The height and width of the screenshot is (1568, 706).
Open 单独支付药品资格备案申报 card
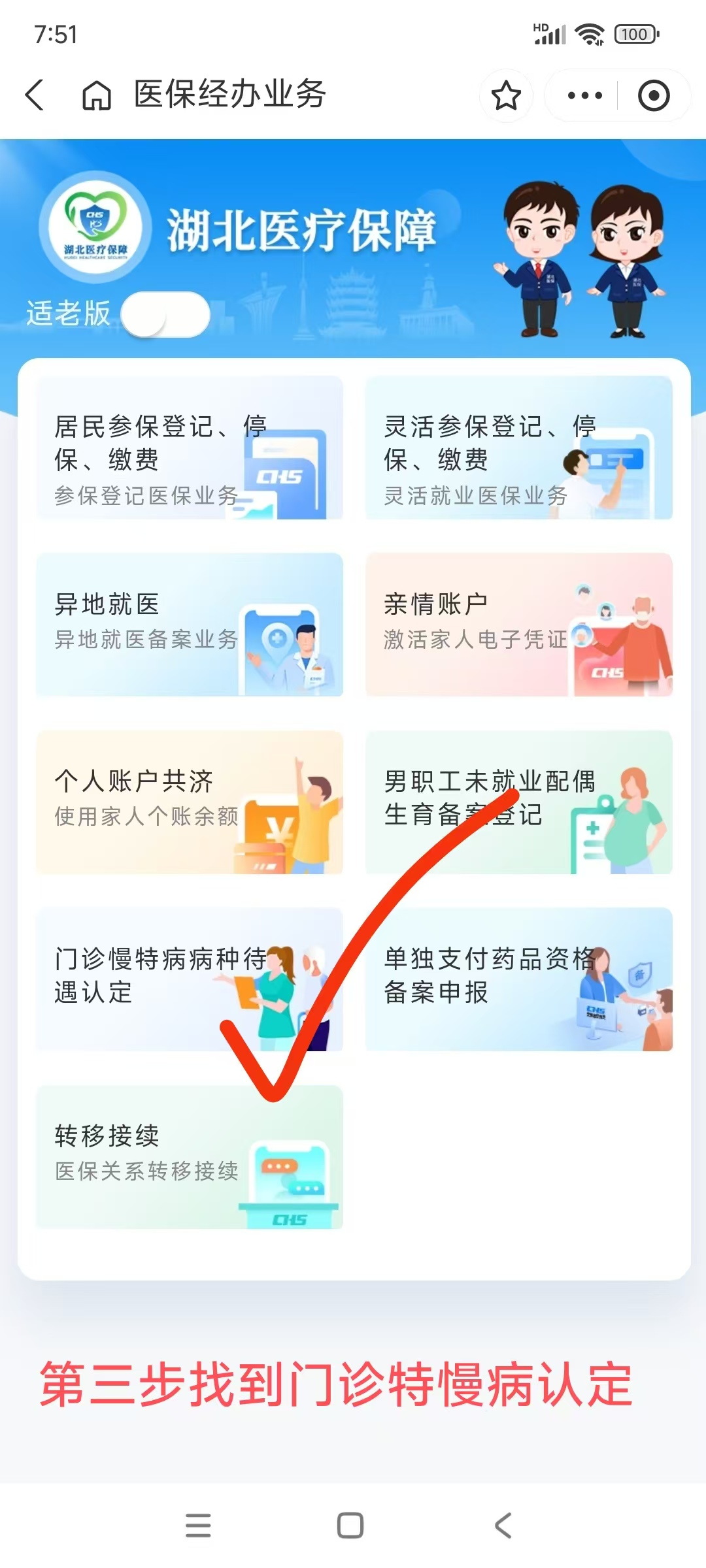coord(518,979)
